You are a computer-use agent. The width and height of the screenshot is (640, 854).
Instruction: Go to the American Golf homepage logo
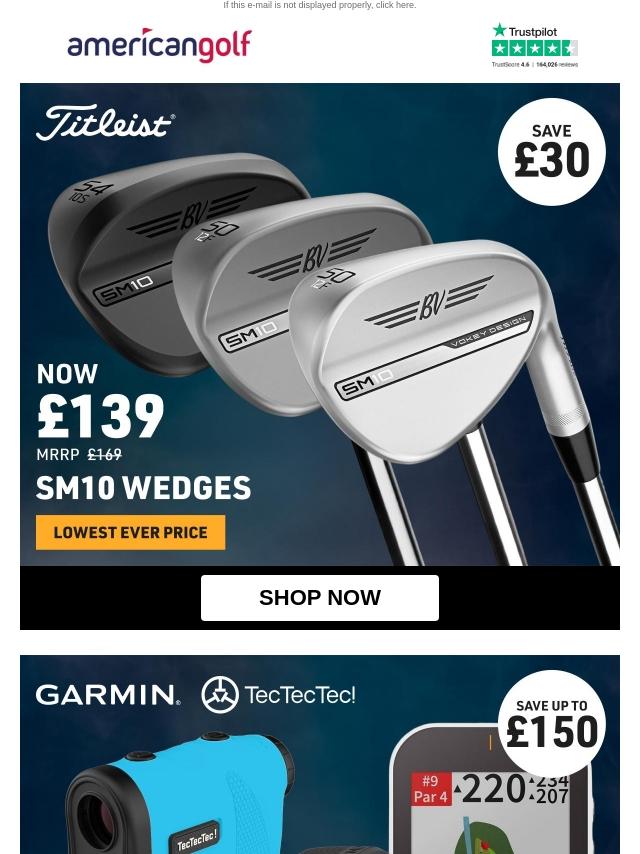click(x=159, y=46)
